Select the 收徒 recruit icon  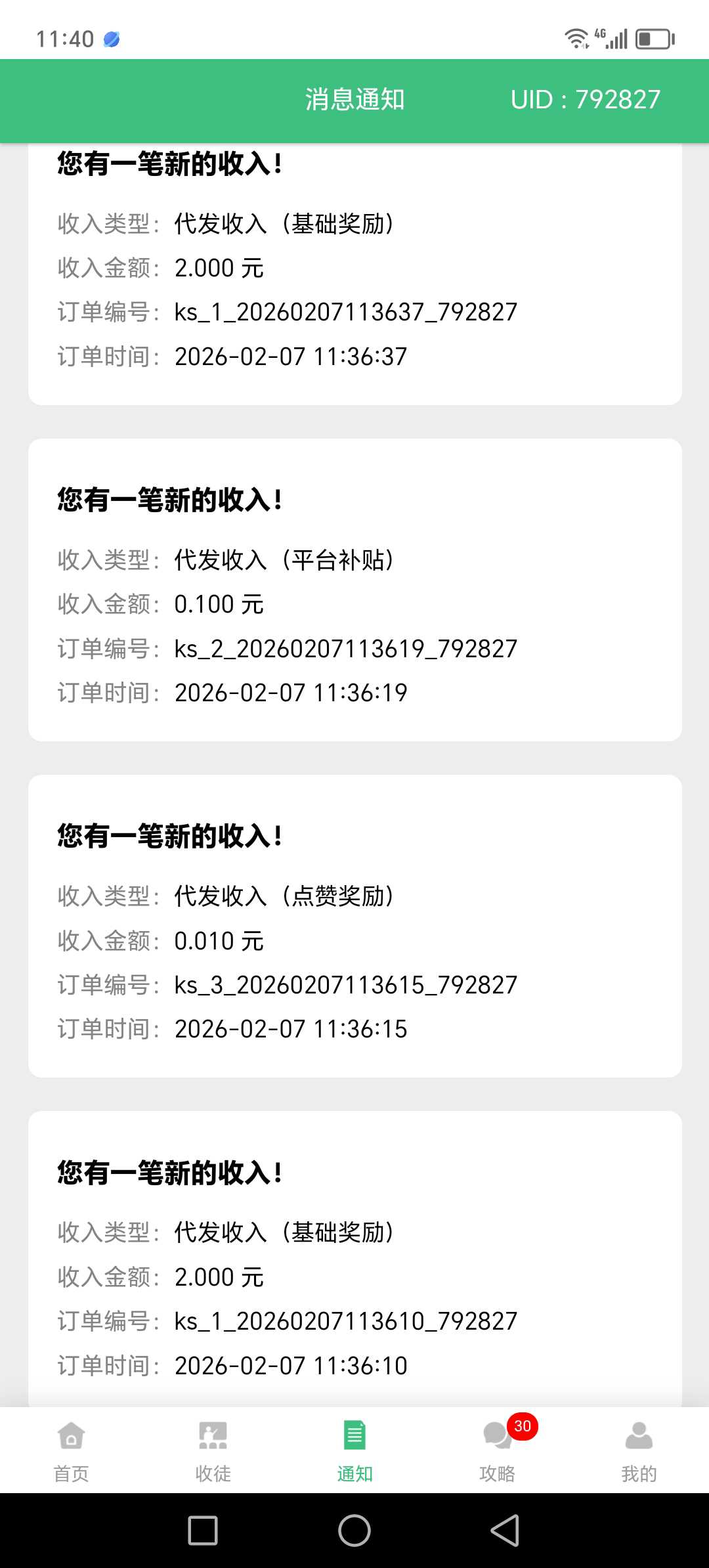click(212, 1435)
